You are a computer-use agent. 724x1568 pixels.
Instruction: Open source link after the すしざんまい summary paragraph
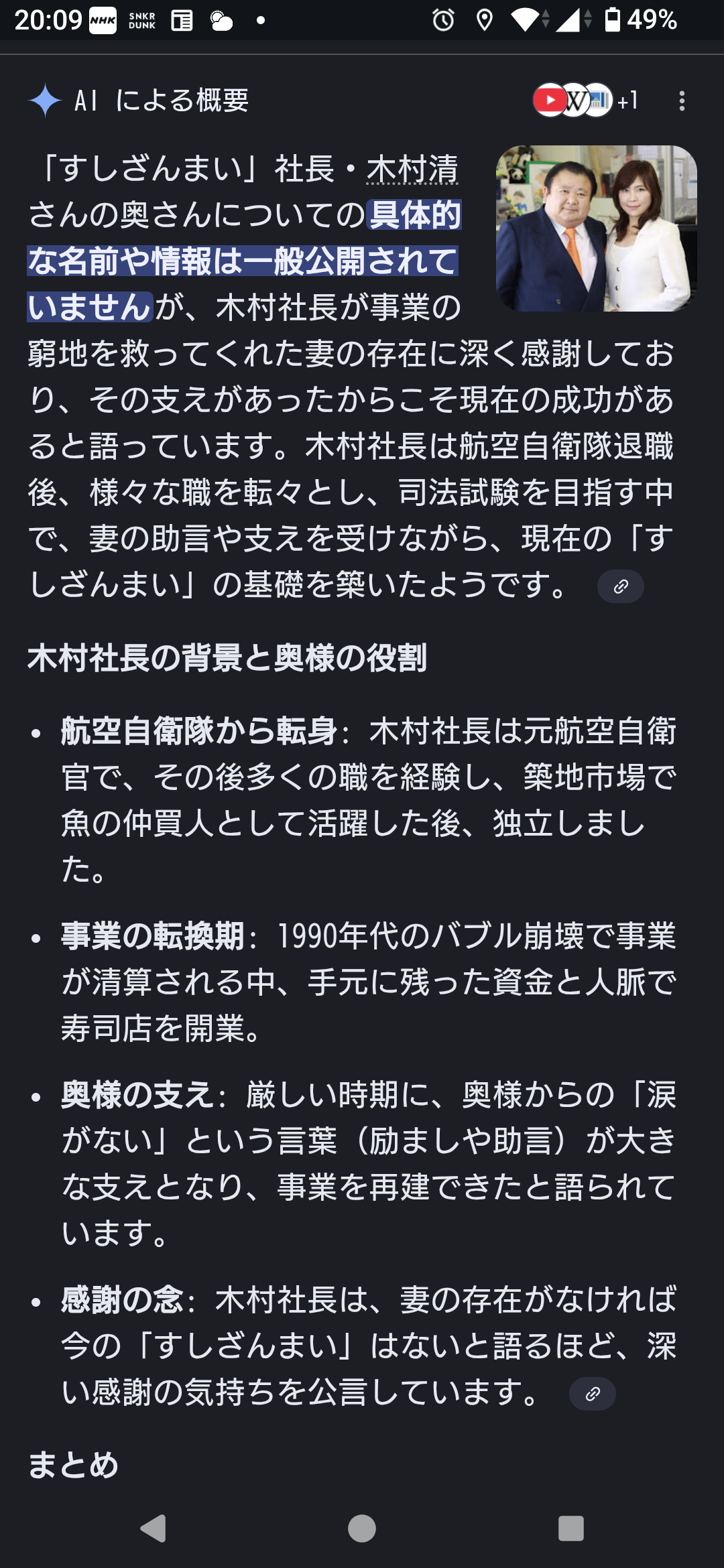pos(620,587)
